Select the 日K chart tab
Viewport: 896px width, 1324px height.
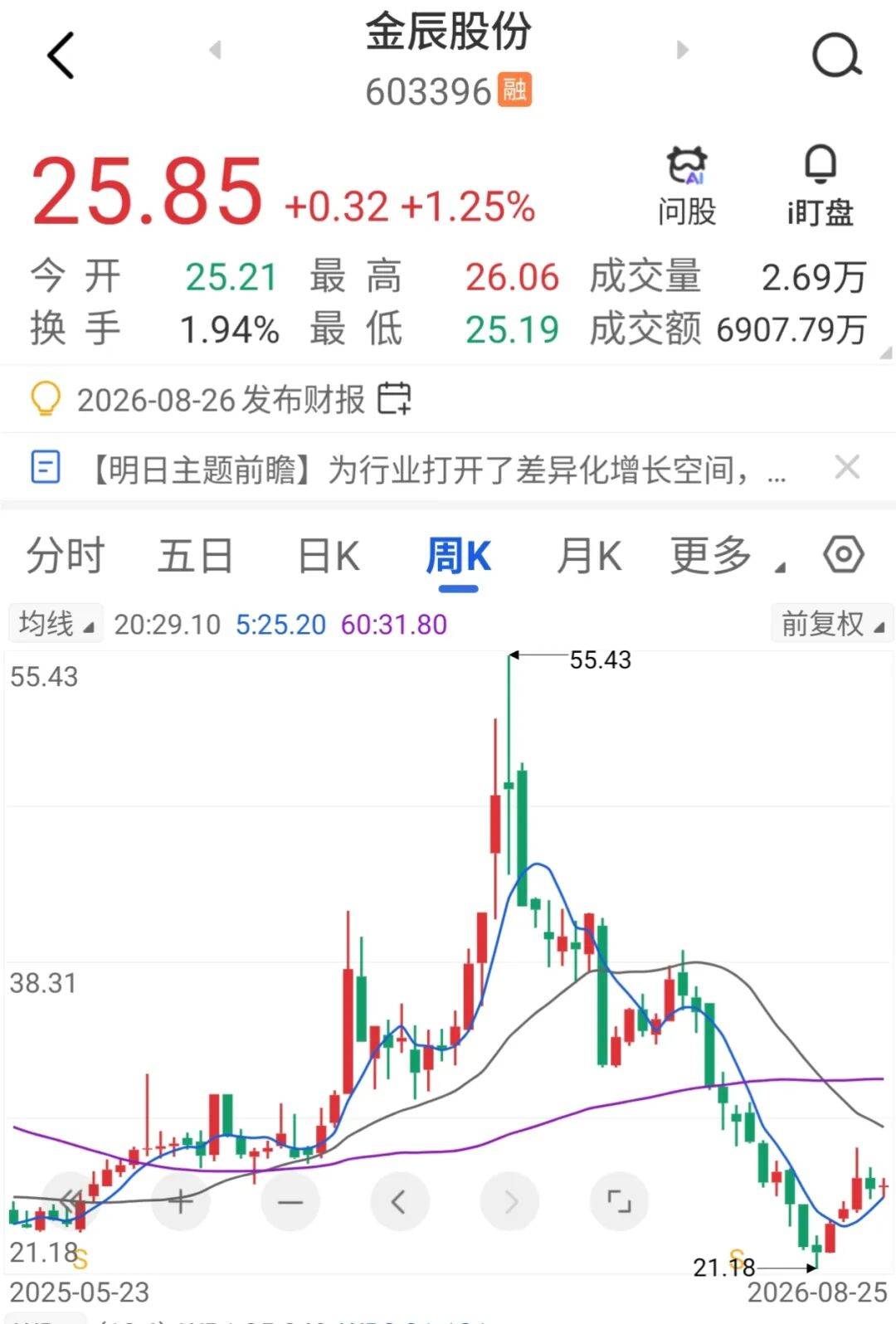pos(329,555)
